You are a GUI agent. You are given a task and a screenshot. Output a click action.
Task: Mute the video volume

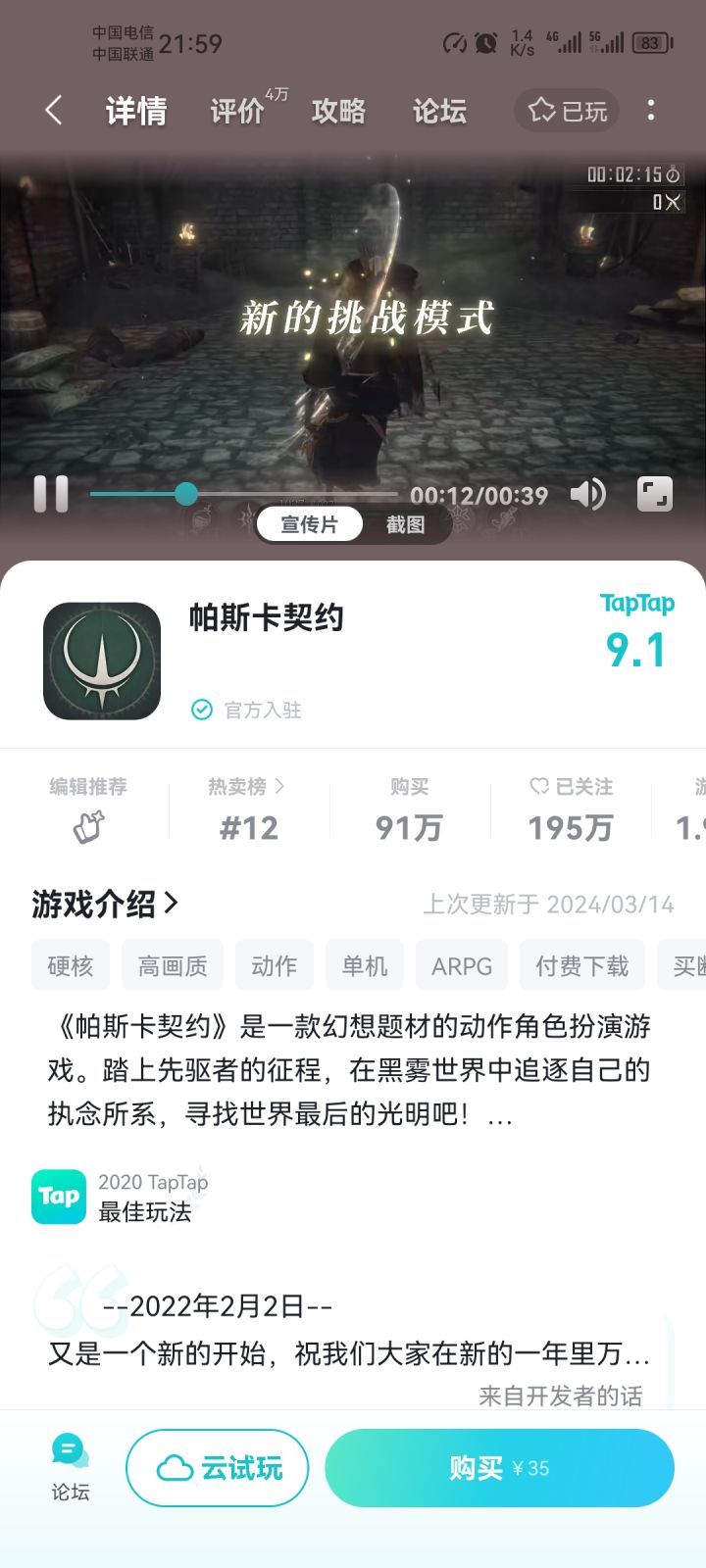[x=589, y=495]
